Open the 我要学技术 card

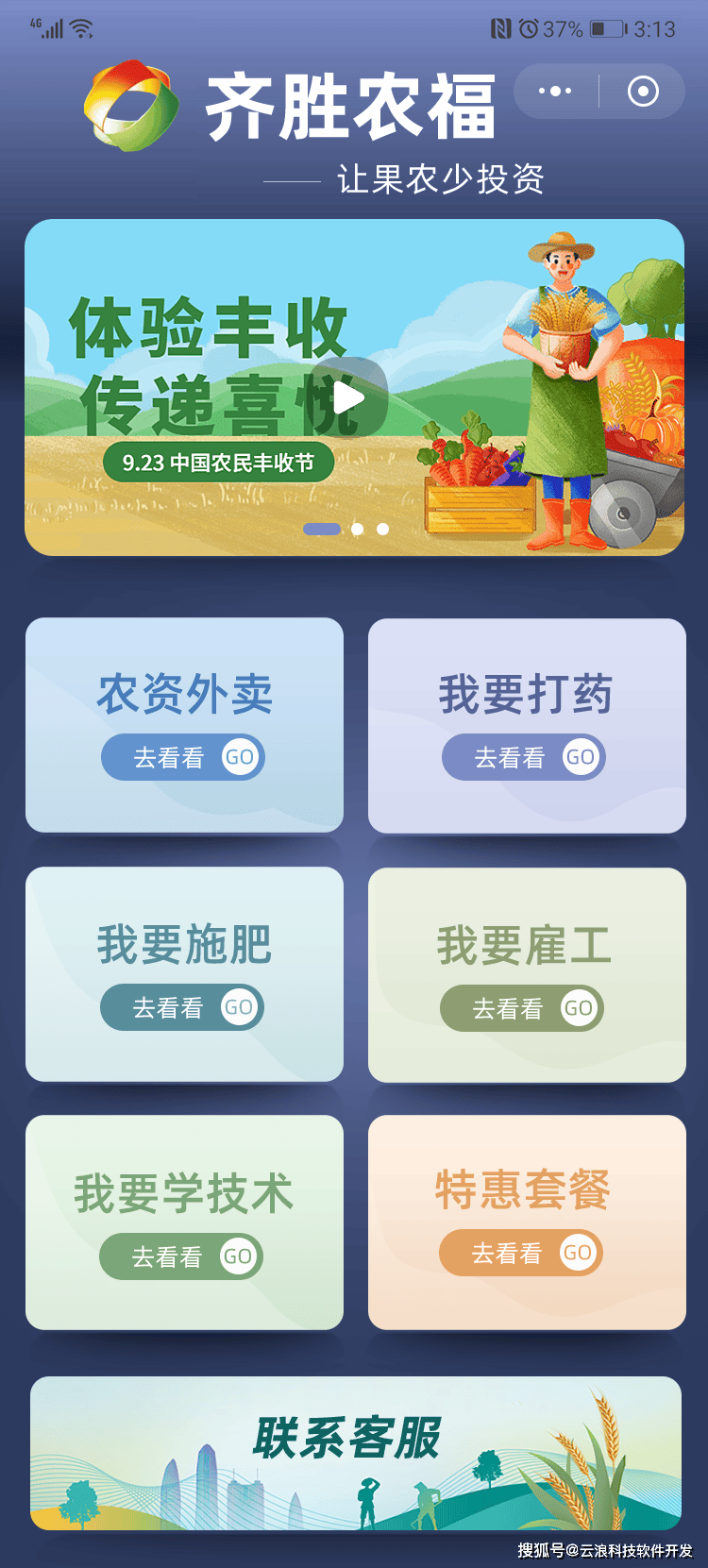click(x=184, y=1222)
